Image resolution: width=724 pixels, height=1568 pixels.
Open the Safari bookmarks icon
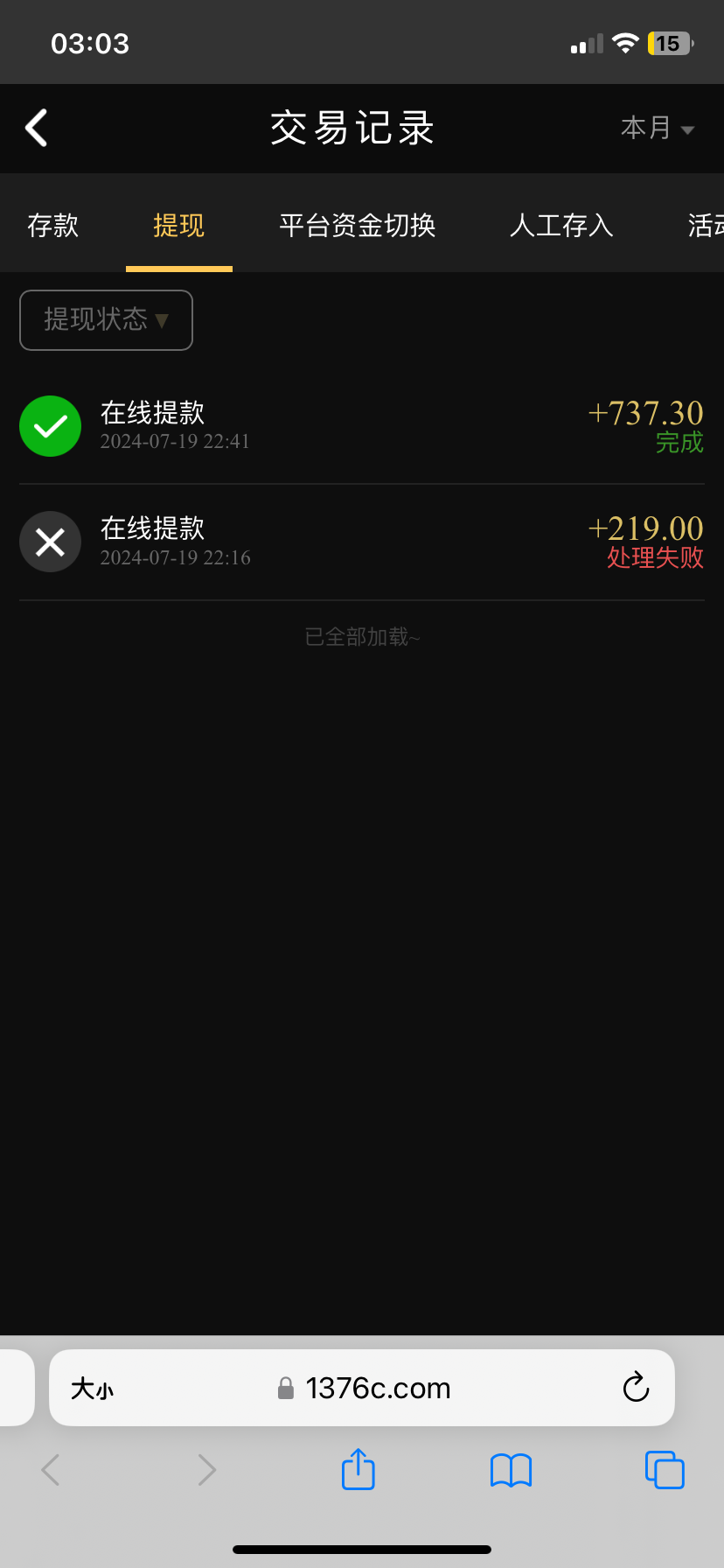(x=511, y=1470)
